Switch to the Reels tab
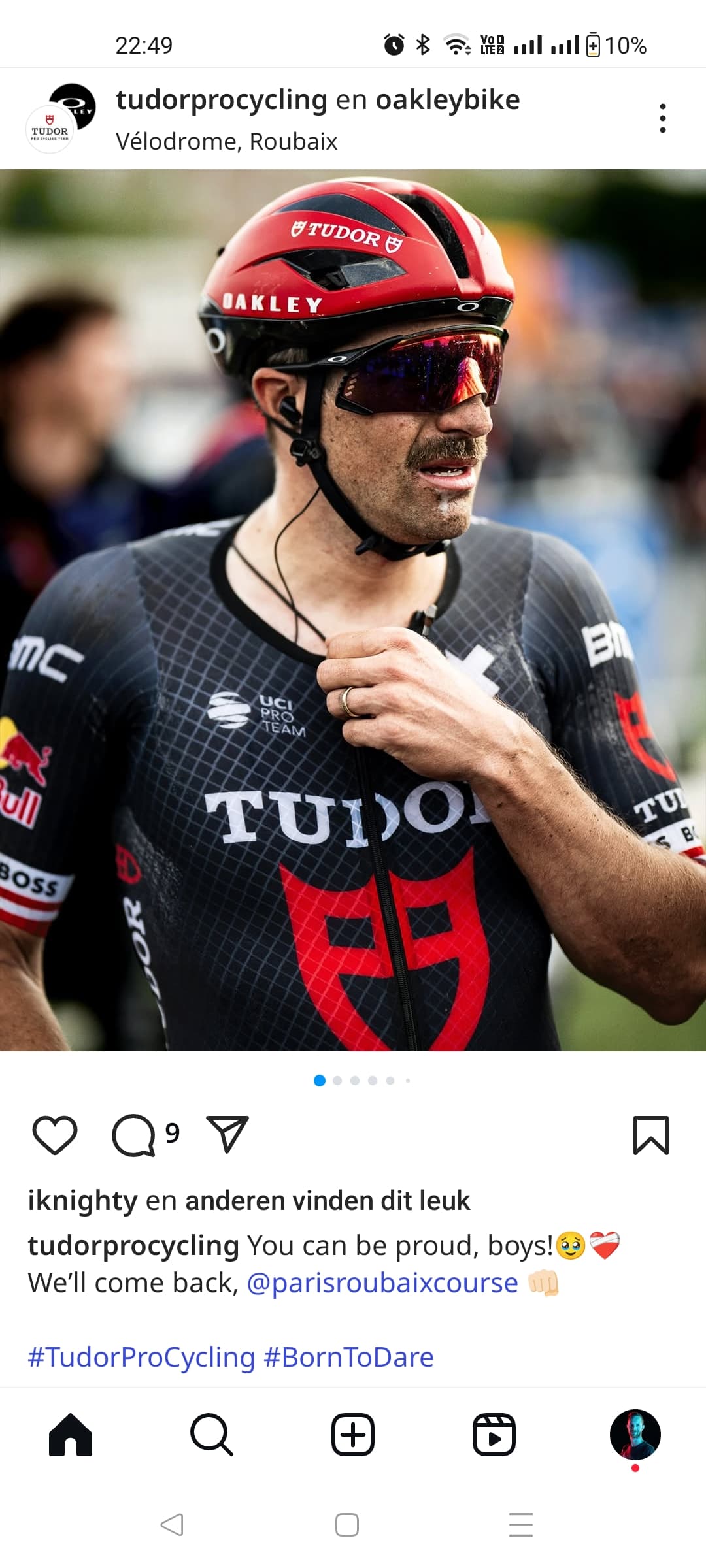This screenshot has width=706, height=1568. click(x=494, y=1435)
